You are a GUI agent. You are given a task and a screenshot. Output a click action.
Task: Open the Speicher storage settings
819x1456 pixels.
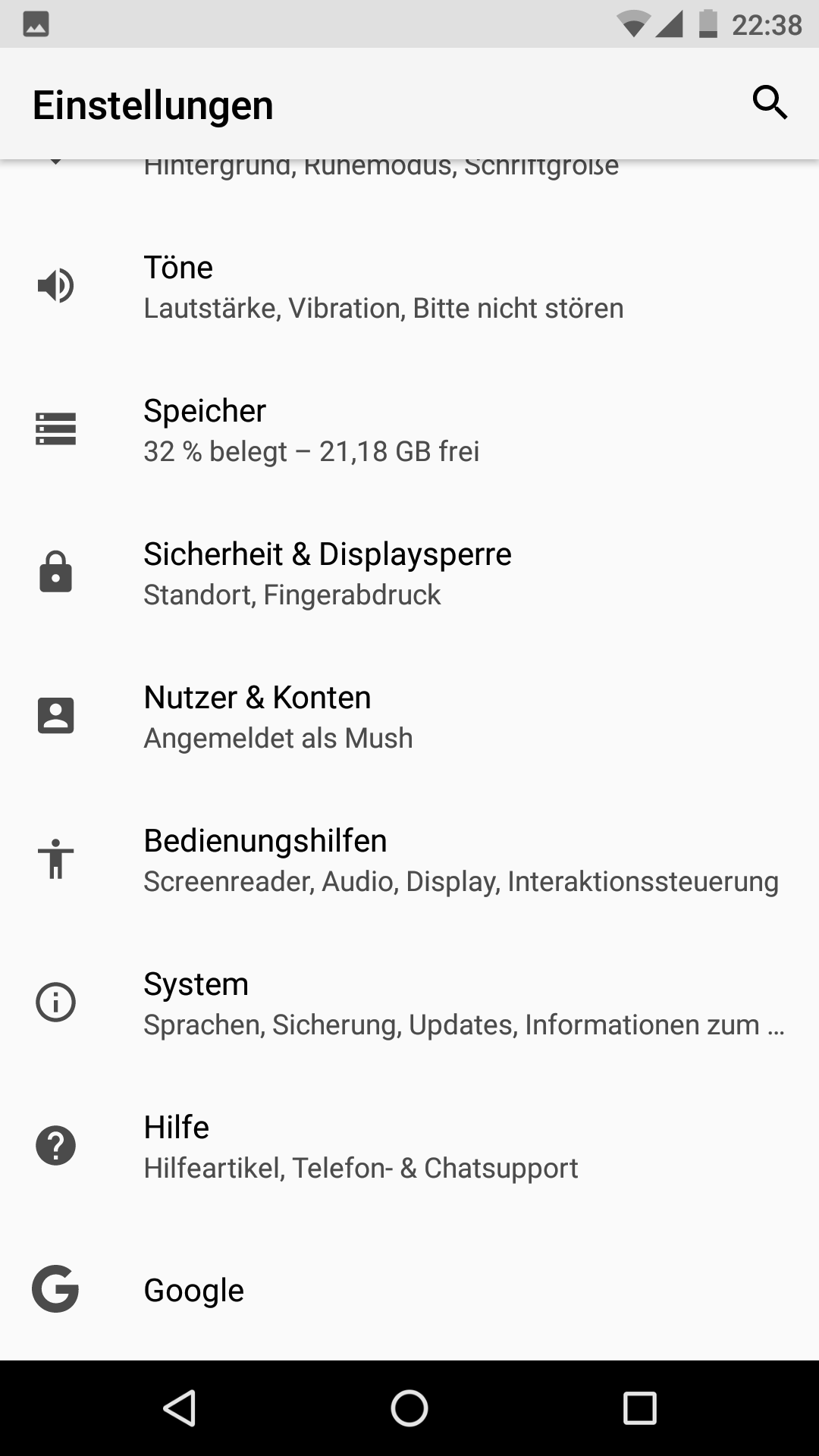[409, 430]
